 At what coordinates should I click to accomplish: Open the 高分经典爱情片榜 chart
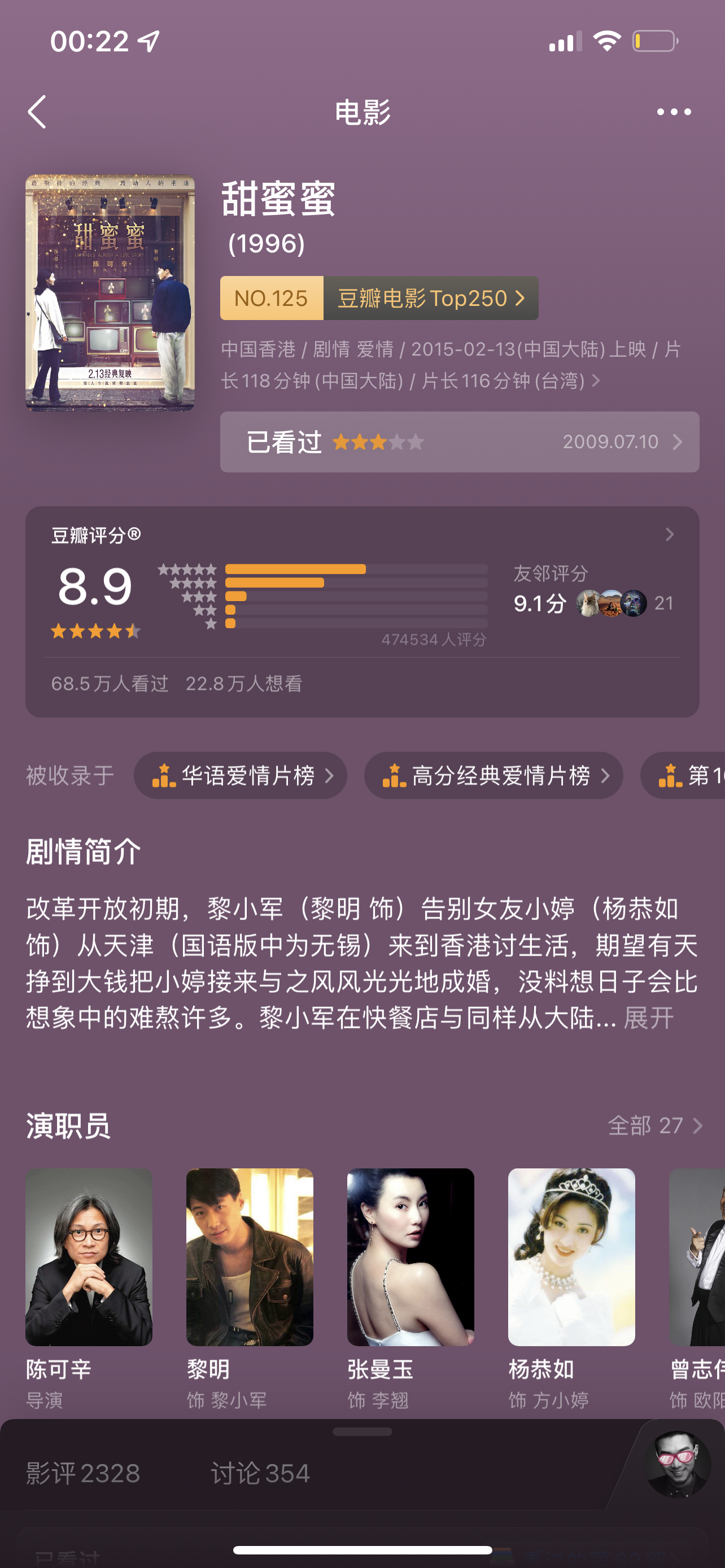coord(493,776)
